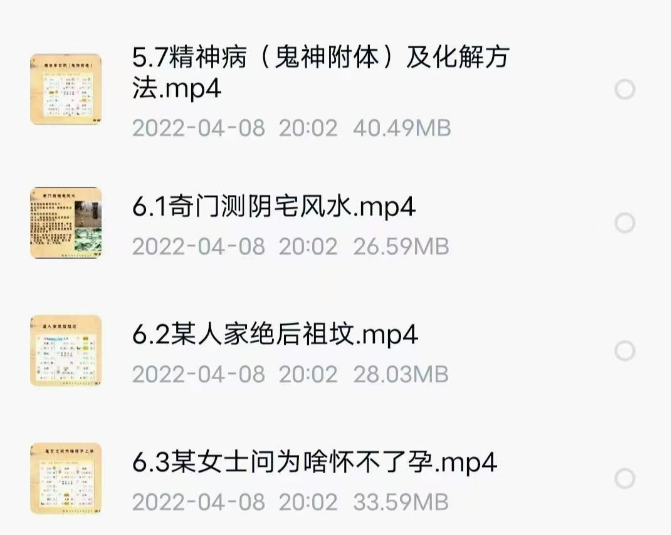The width and height of the screenshot is (671, 535).
Task: Select the radio circle for 5.7精神病 file
Action: 625,90
